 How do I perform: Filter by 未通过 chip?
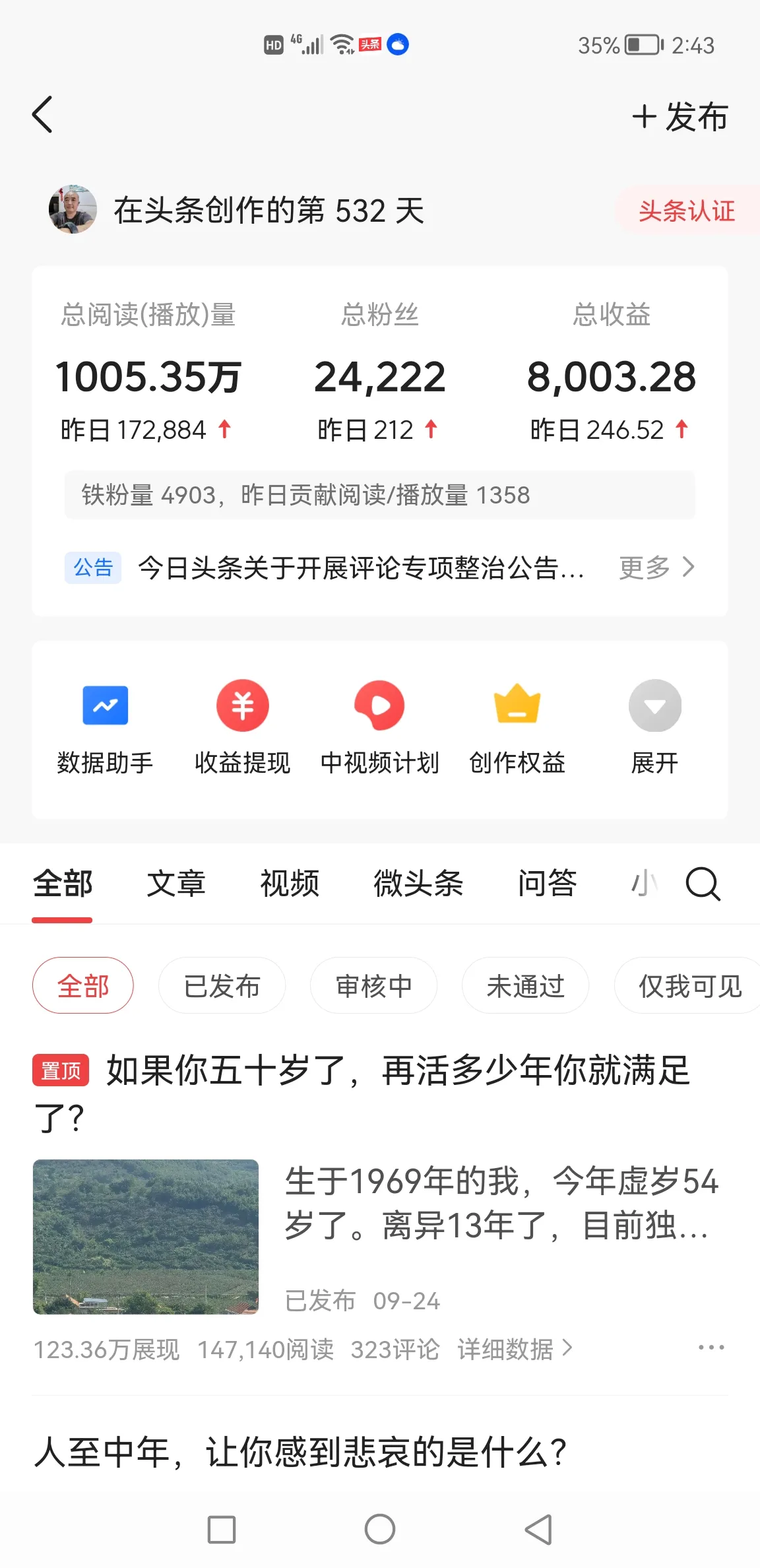525,986
